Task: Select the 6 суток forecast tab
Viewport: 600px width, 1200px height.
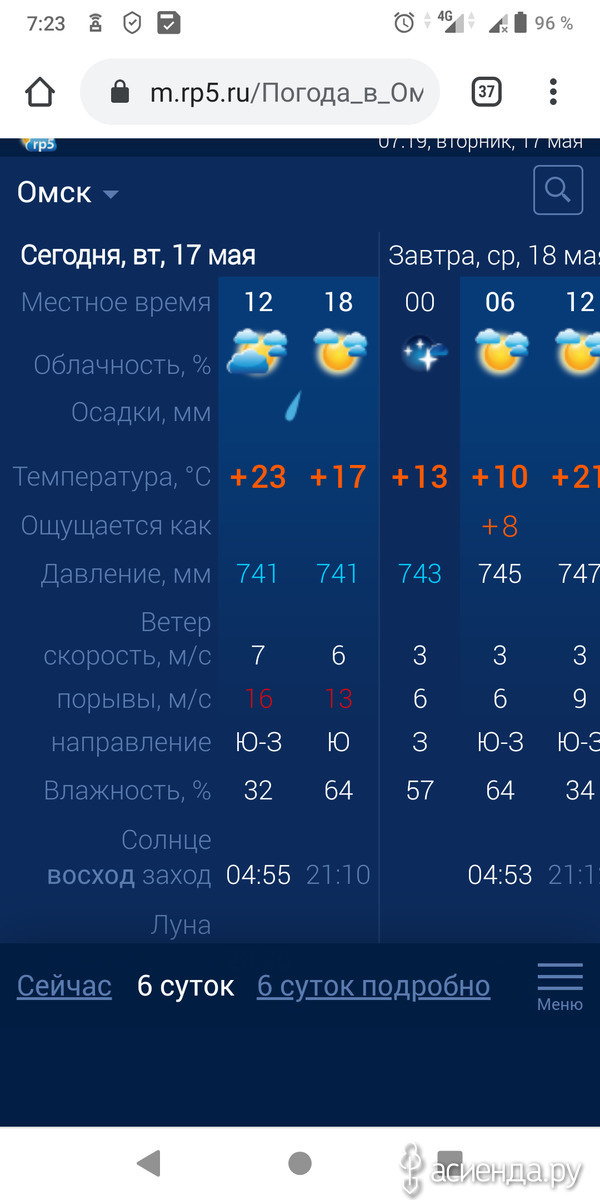Action: [185, 986]
